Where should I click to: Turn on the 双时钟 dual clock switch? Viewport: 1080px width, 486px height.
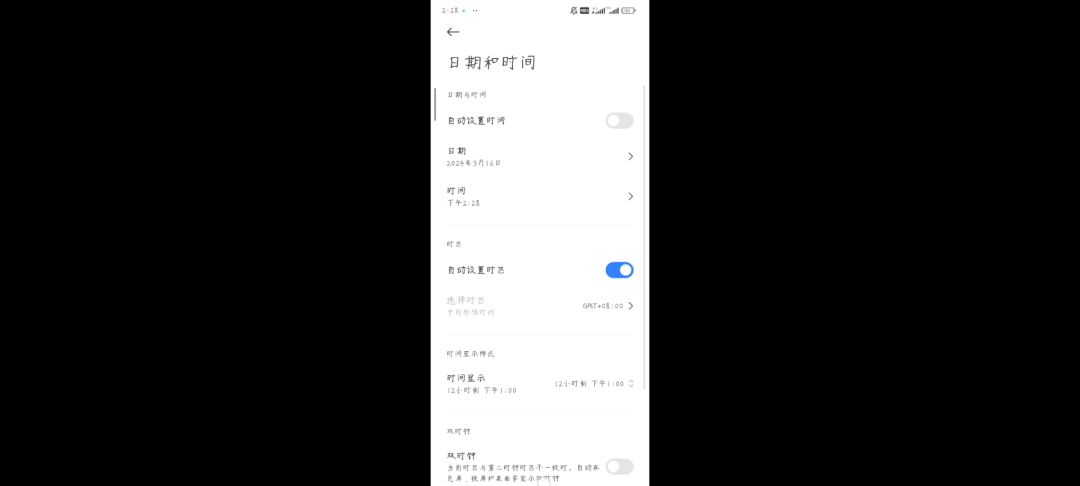tap(619, 466)
